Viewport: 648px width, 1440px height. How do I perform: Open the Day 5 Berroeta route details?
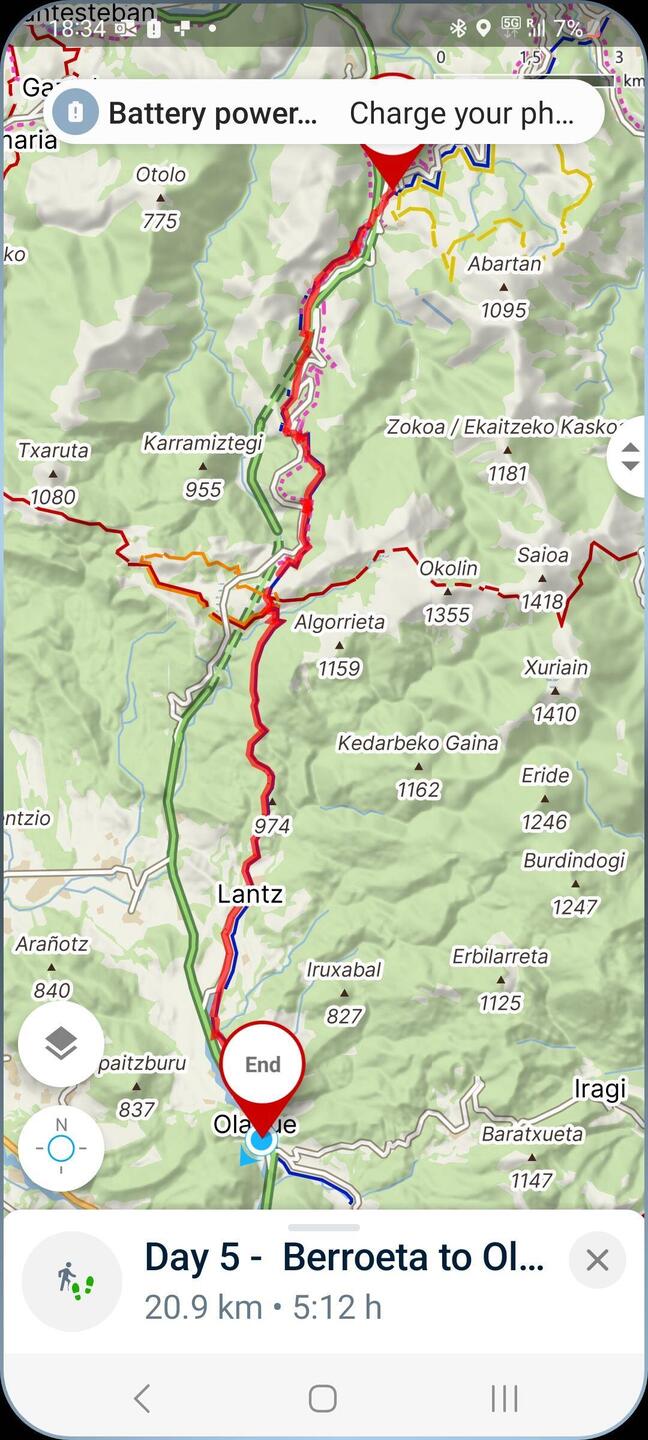tap(344, 1280)
